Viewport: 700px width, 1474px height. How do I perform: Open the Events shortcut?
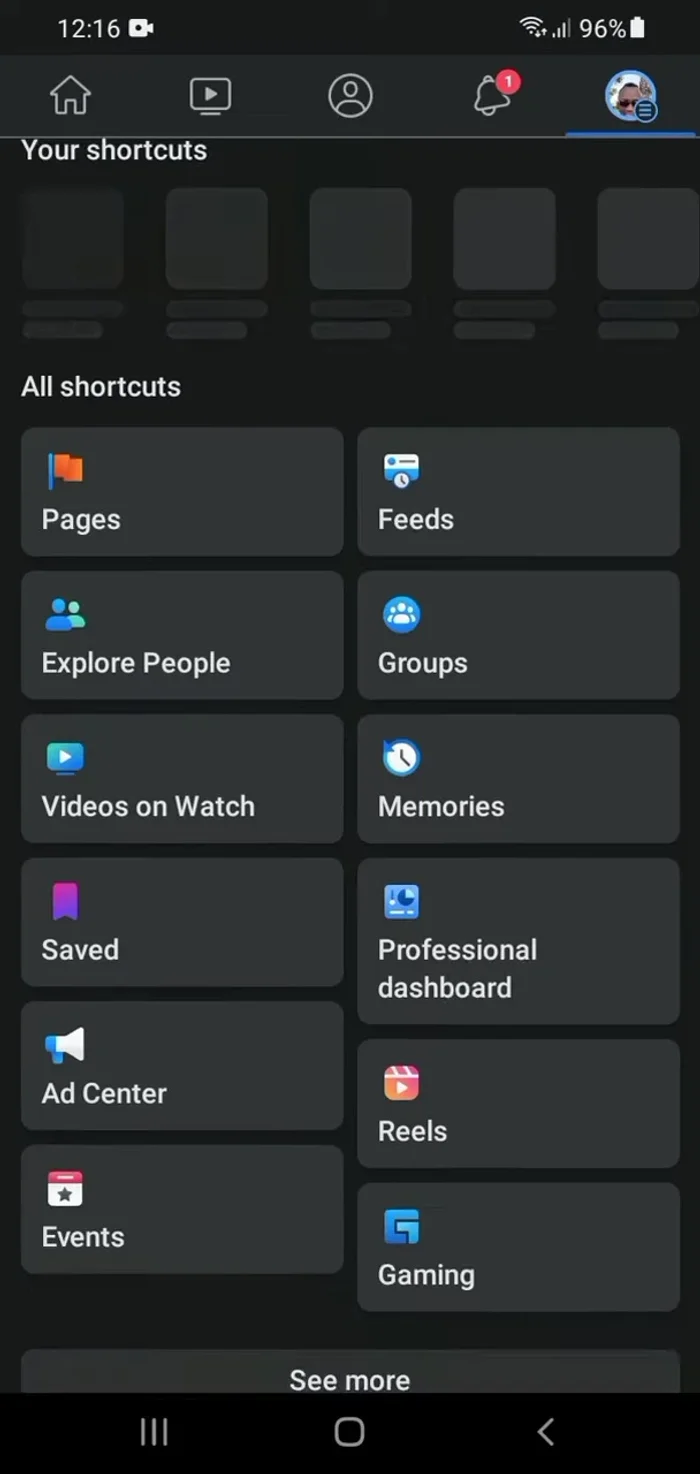(x=182, y=1209)
